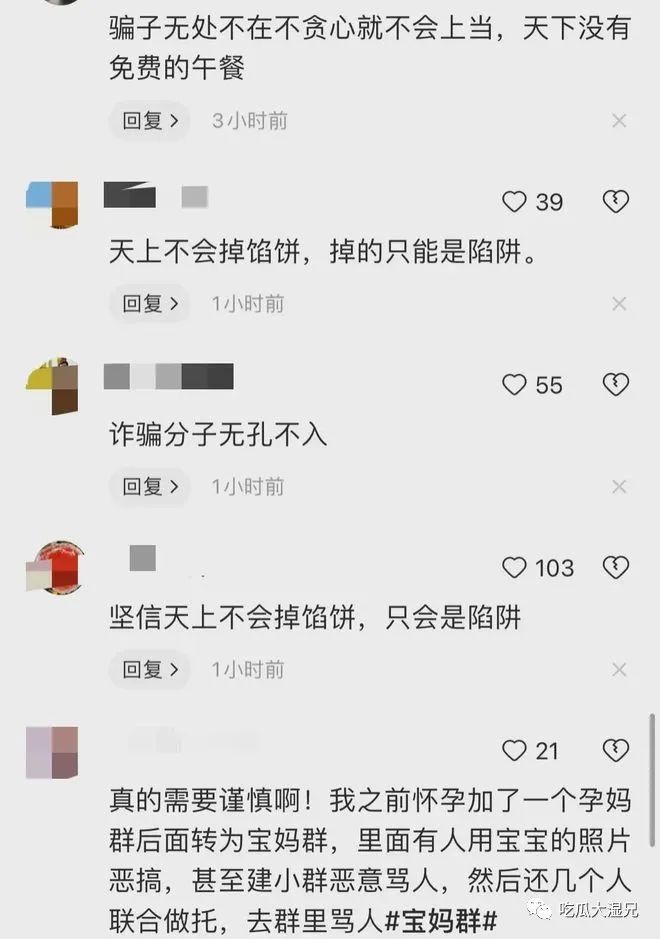
Task: Dislike the comment 诈骗分子无孔不入
Action: [x=616, y=385]
